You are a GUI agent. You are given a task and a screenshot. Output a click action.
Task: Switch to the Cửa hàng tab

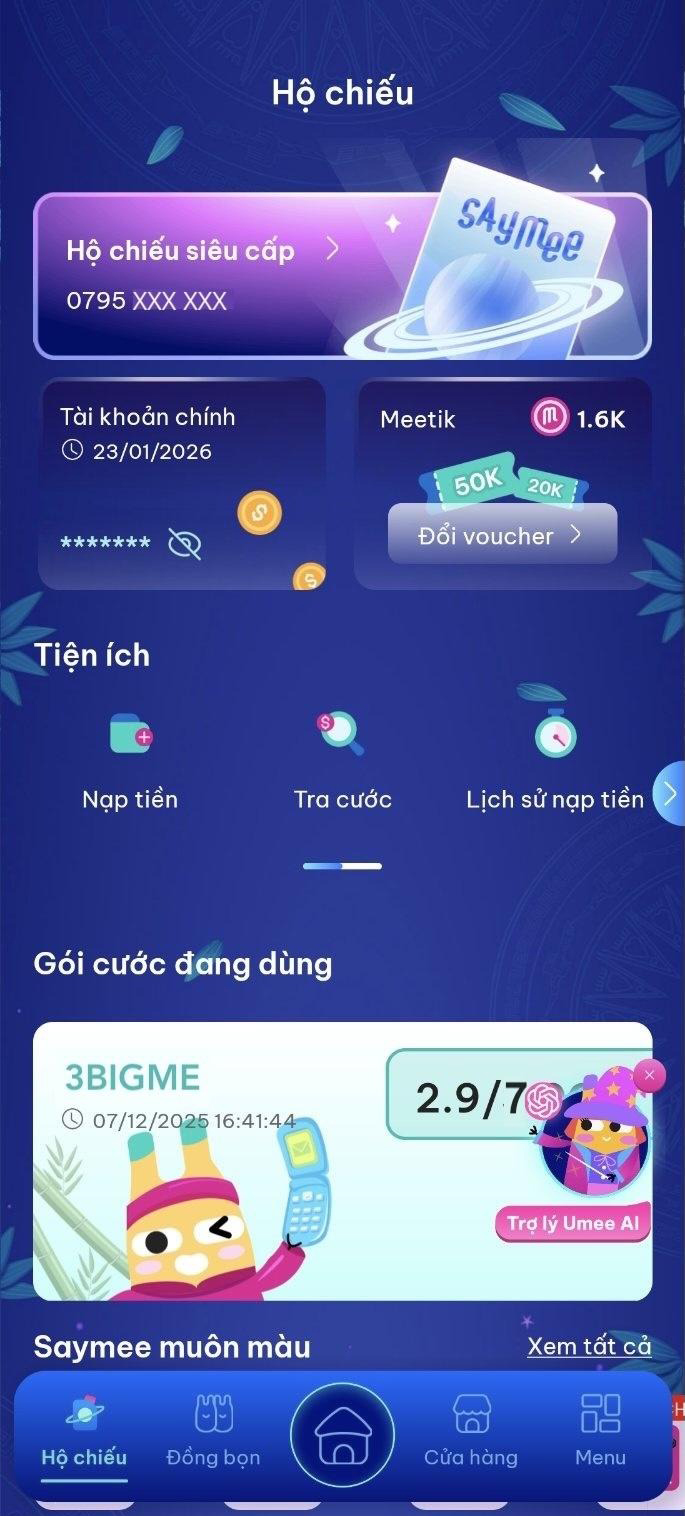(x=471, y=1430)
